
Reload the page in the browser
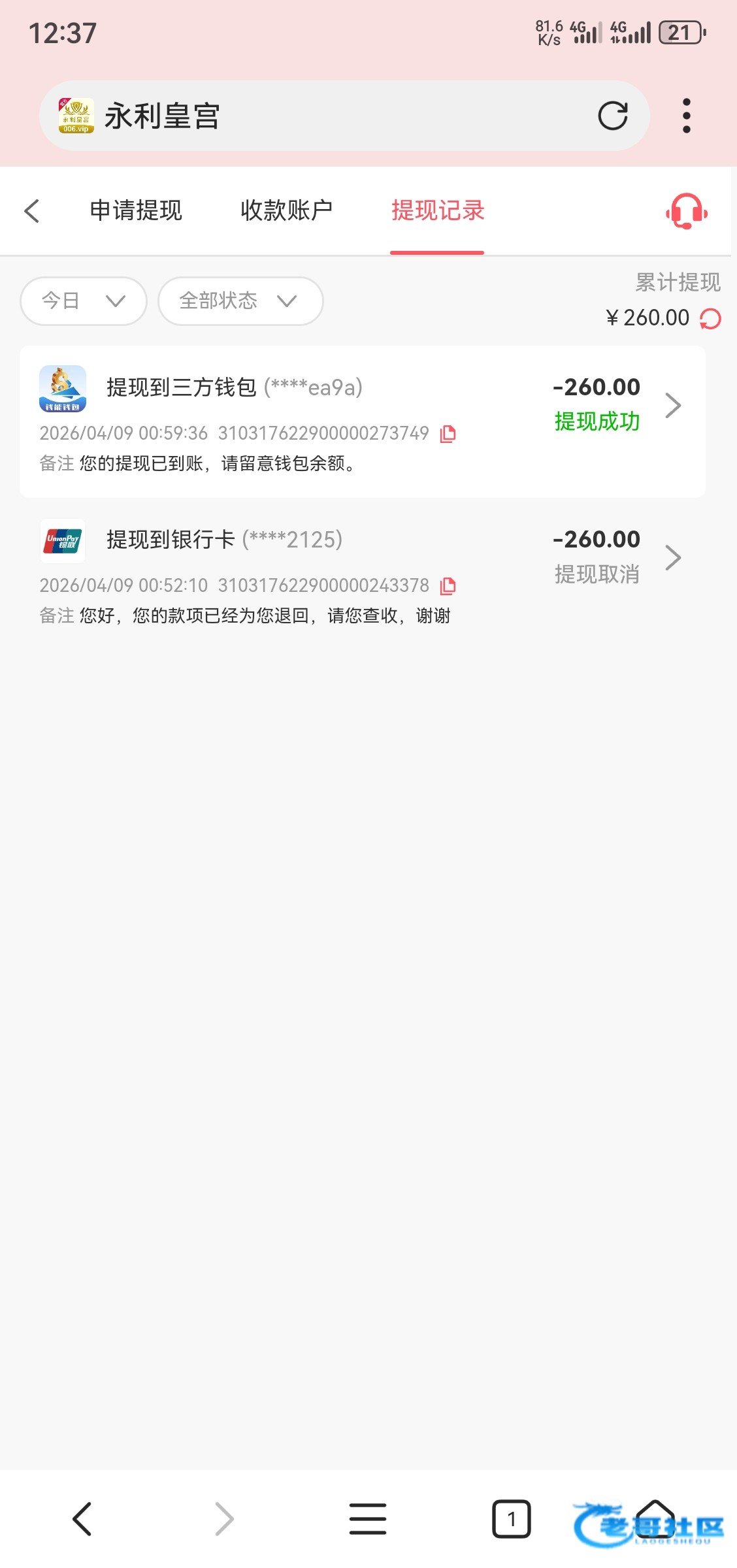click(612, 116)
